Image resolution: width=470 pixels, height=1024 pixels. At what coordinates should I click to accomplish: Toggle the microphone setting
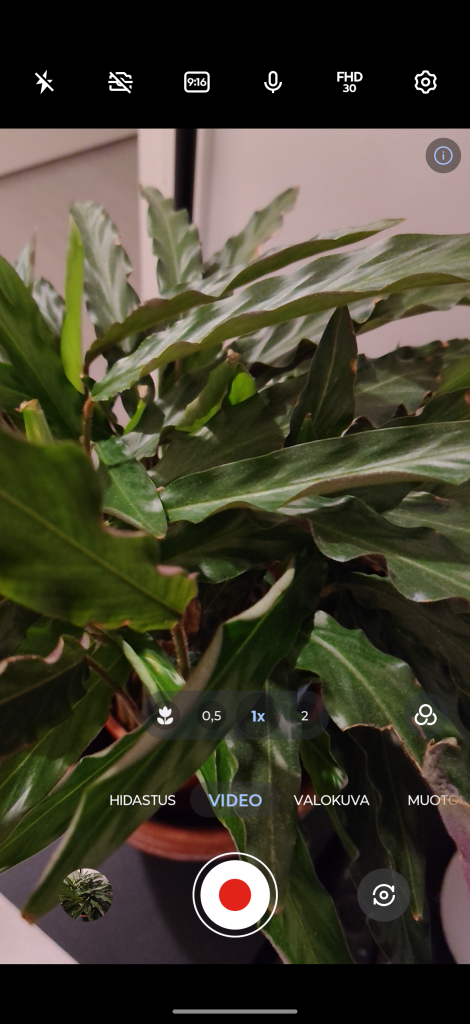273,82
